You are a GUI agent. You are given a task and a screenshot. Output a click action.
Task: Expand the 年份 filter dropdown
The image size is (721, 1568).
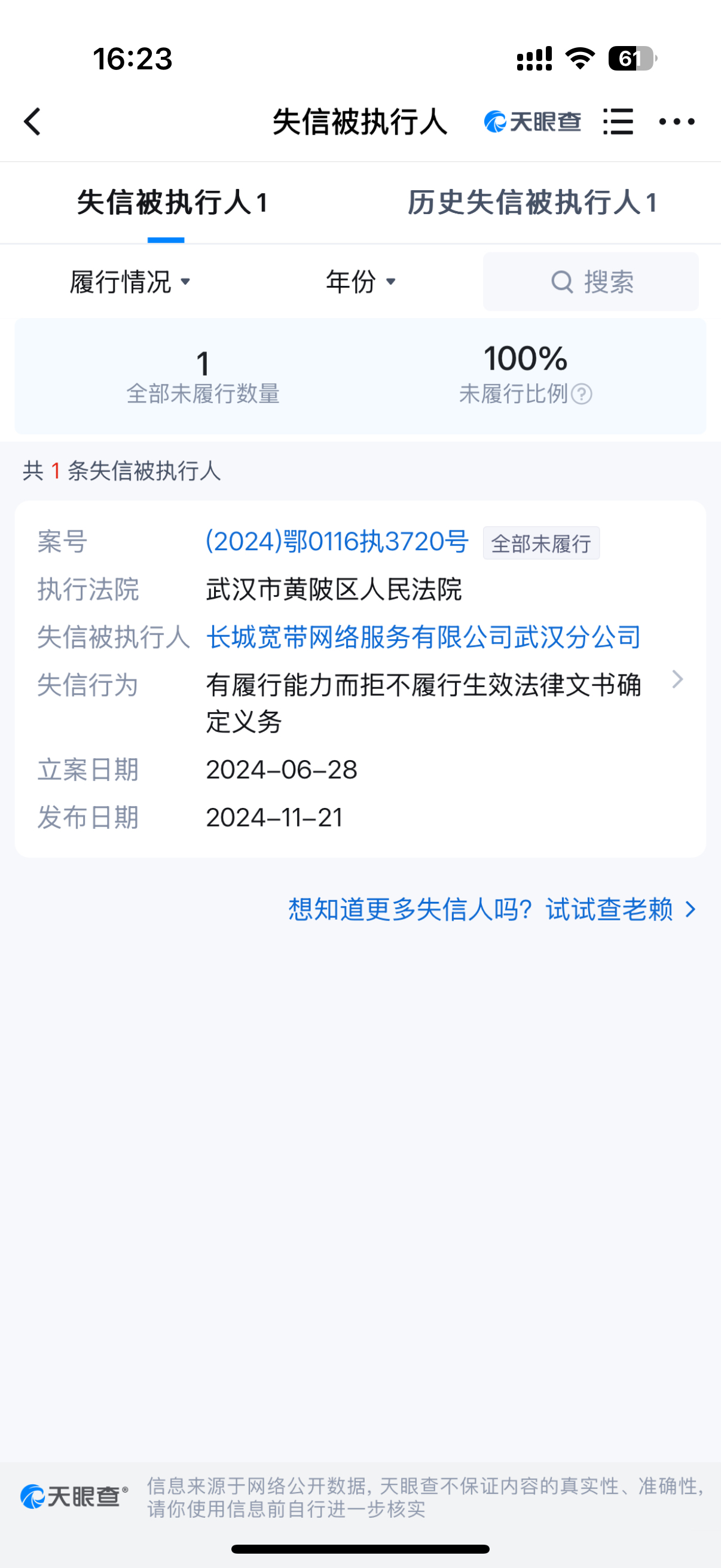[361, 282]
